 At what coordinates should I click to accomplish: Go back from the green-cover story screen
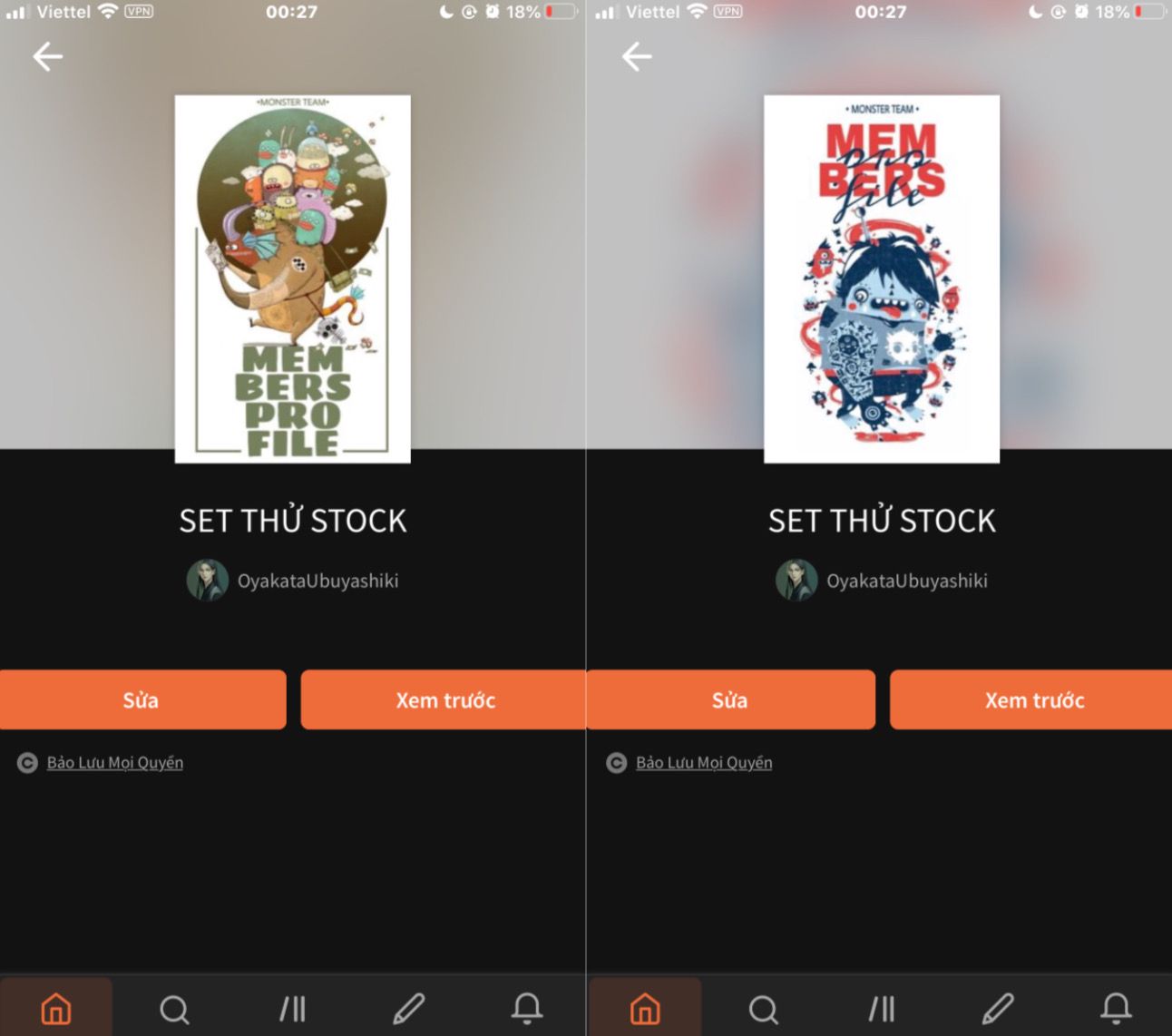coord(48,57)
